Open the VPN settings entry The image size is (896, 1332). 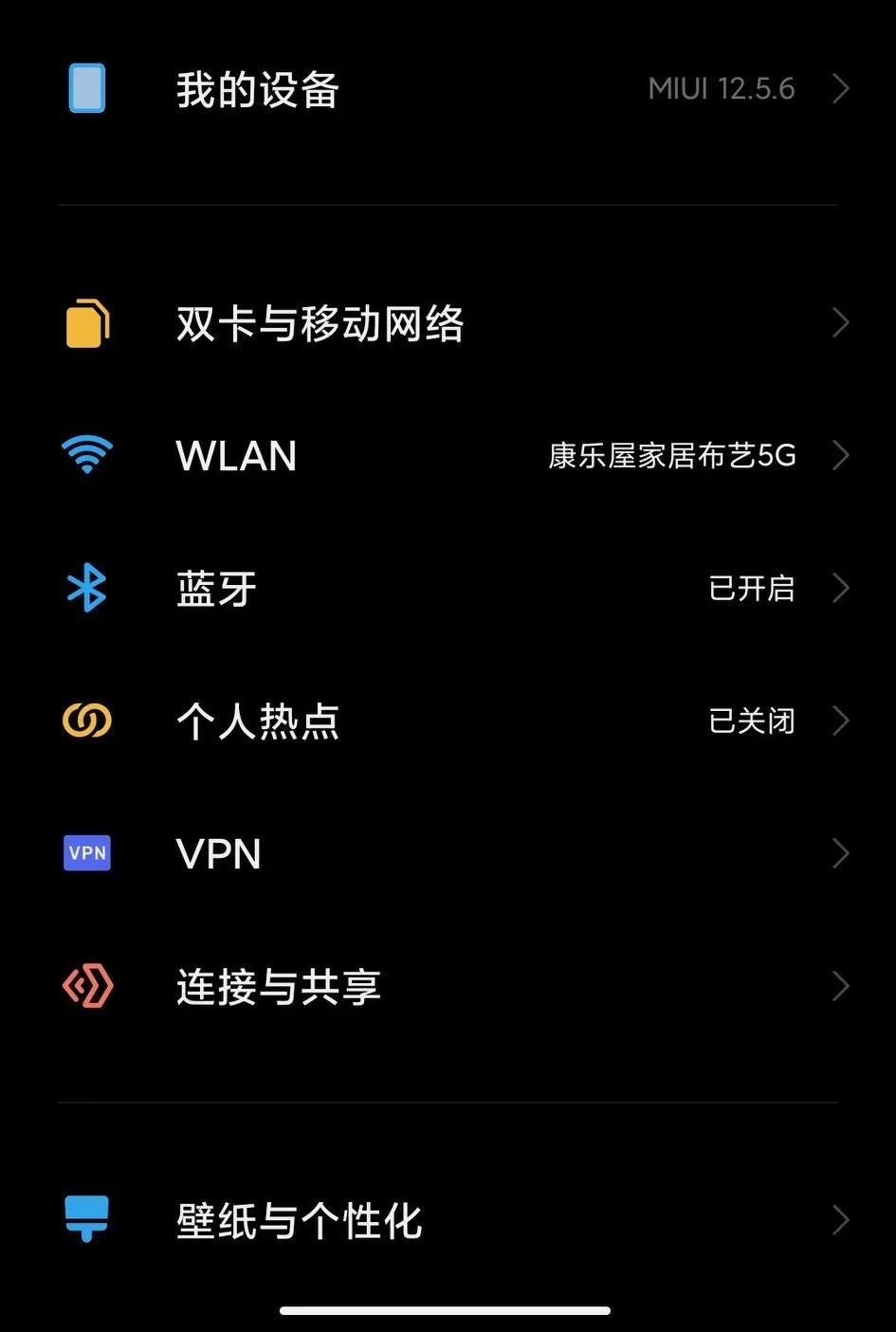[x=219, y=853]
